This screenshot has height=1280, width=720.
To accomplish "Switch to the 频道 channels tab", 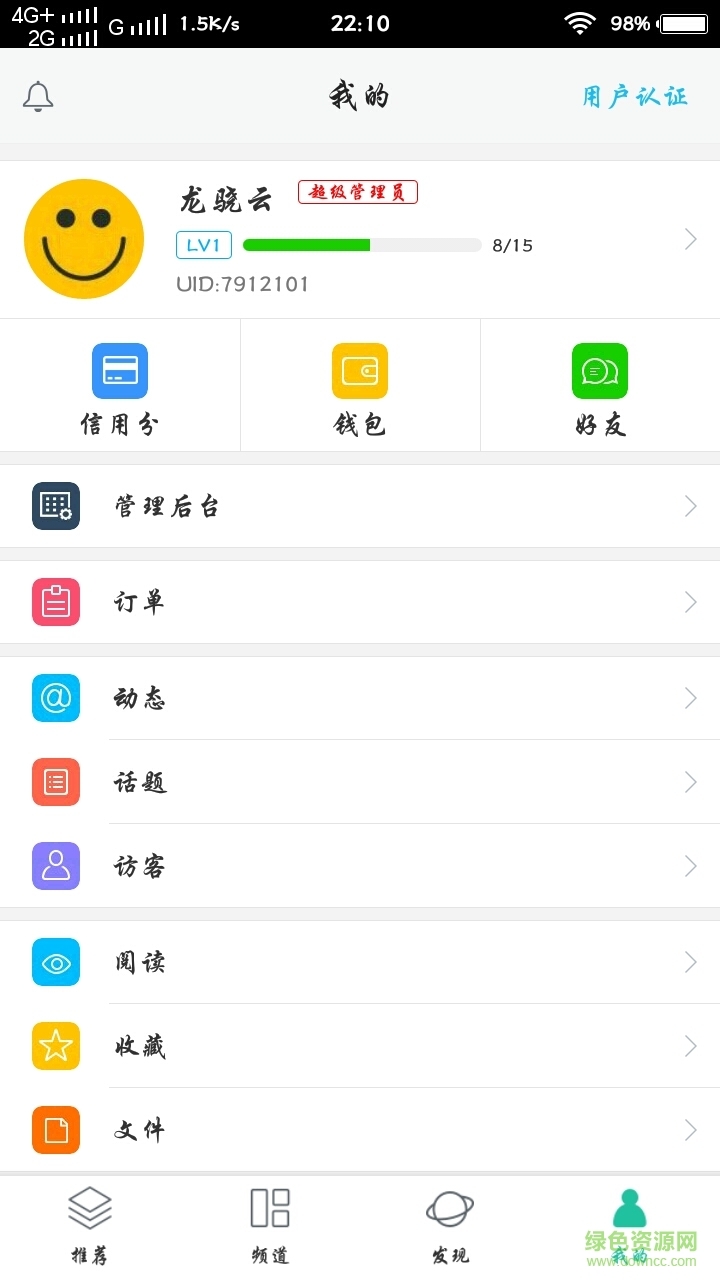I will (x=268, y=1220).
